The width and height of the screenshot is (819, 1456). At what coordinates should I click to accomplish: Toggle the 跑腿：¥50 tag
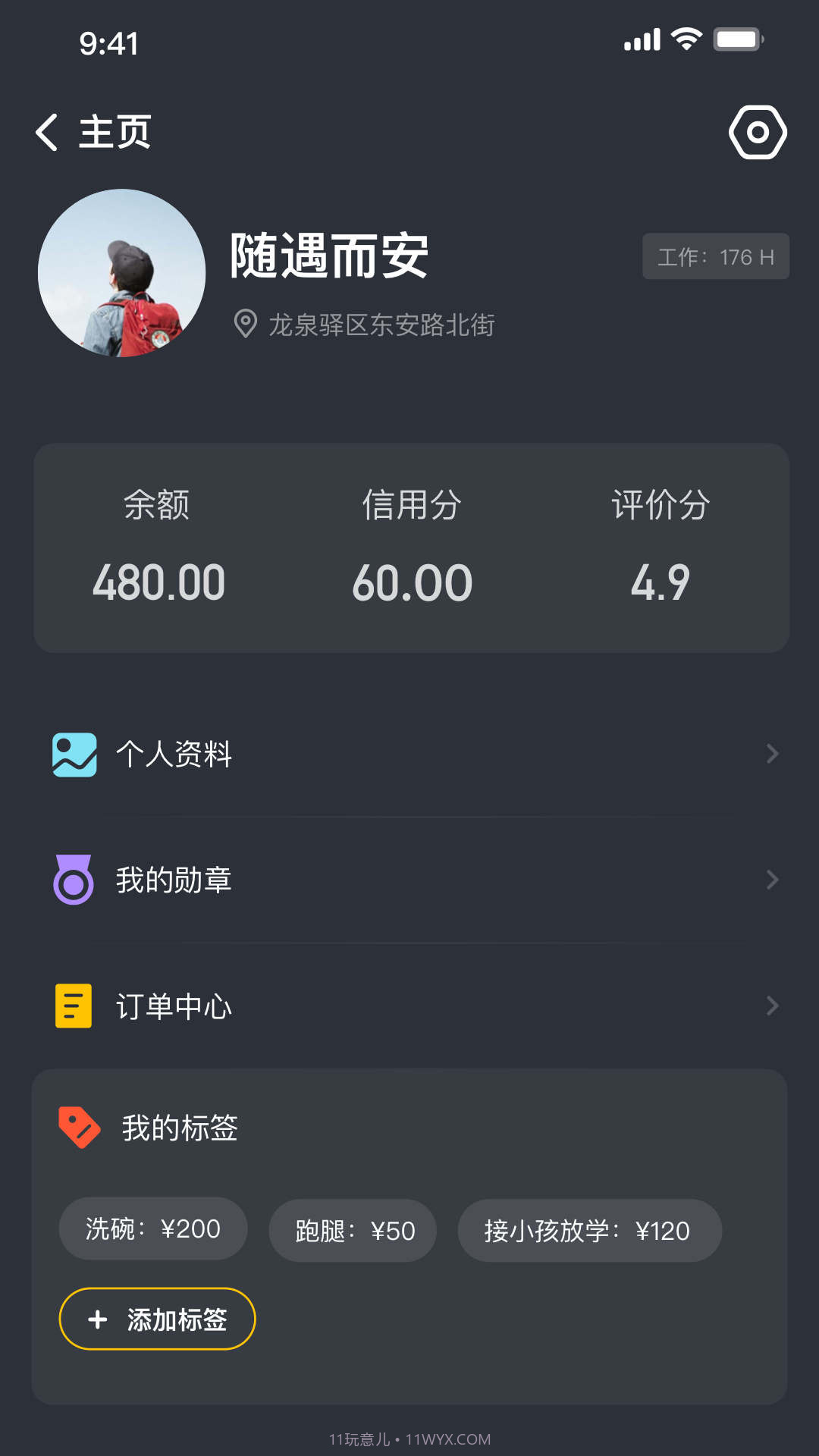352,1229
